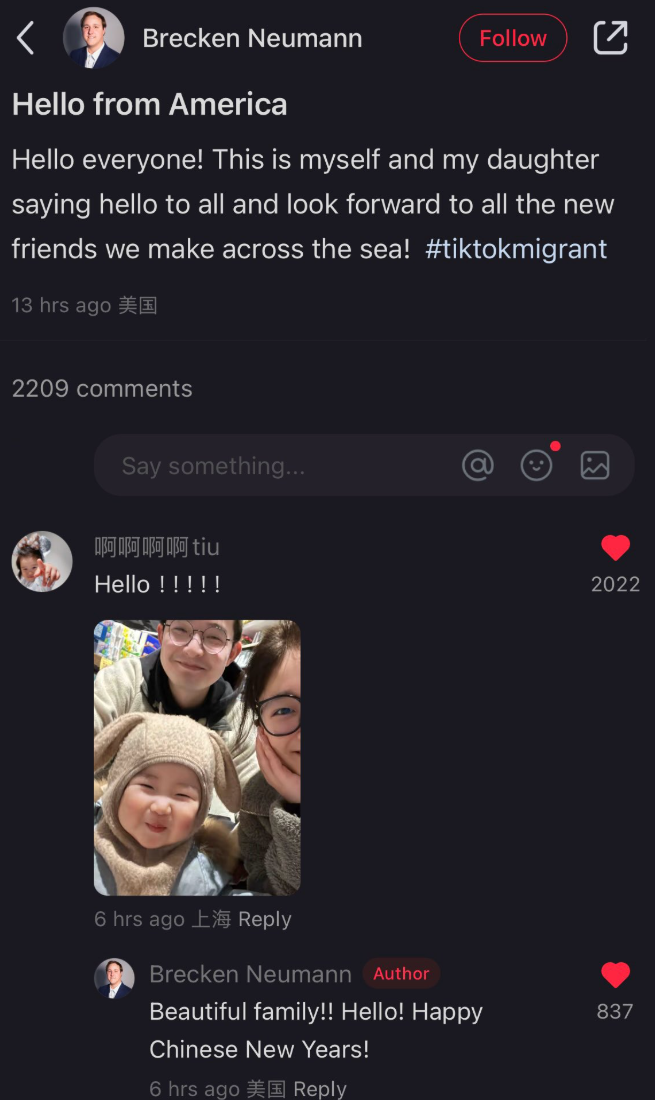Open the emoji picker in the comment box
Image resolution: width=655 pixels, height=1100 pixels.
pyautogui.click(x=537, y=465)
